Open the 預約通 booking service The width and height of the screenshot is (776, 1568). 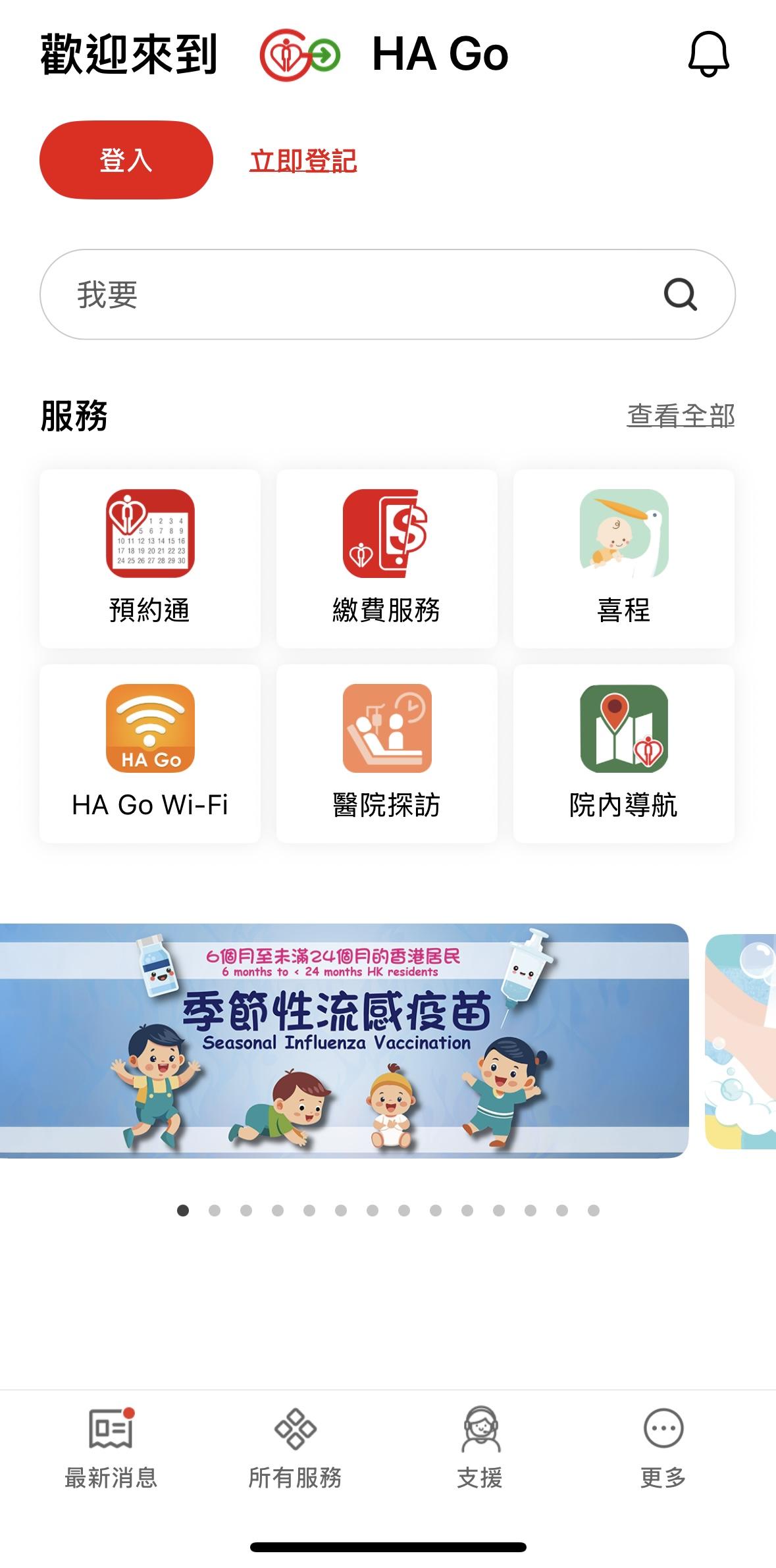(x=150, y=558)
